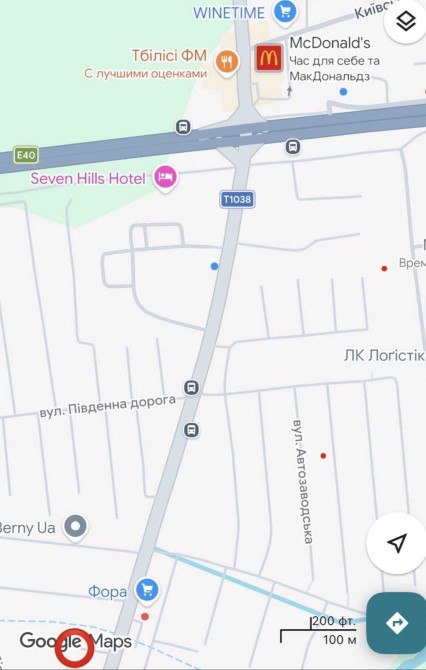Select the bus stop at вул. Південна дорога
The image size is (426, 670).
coord(191,388)
